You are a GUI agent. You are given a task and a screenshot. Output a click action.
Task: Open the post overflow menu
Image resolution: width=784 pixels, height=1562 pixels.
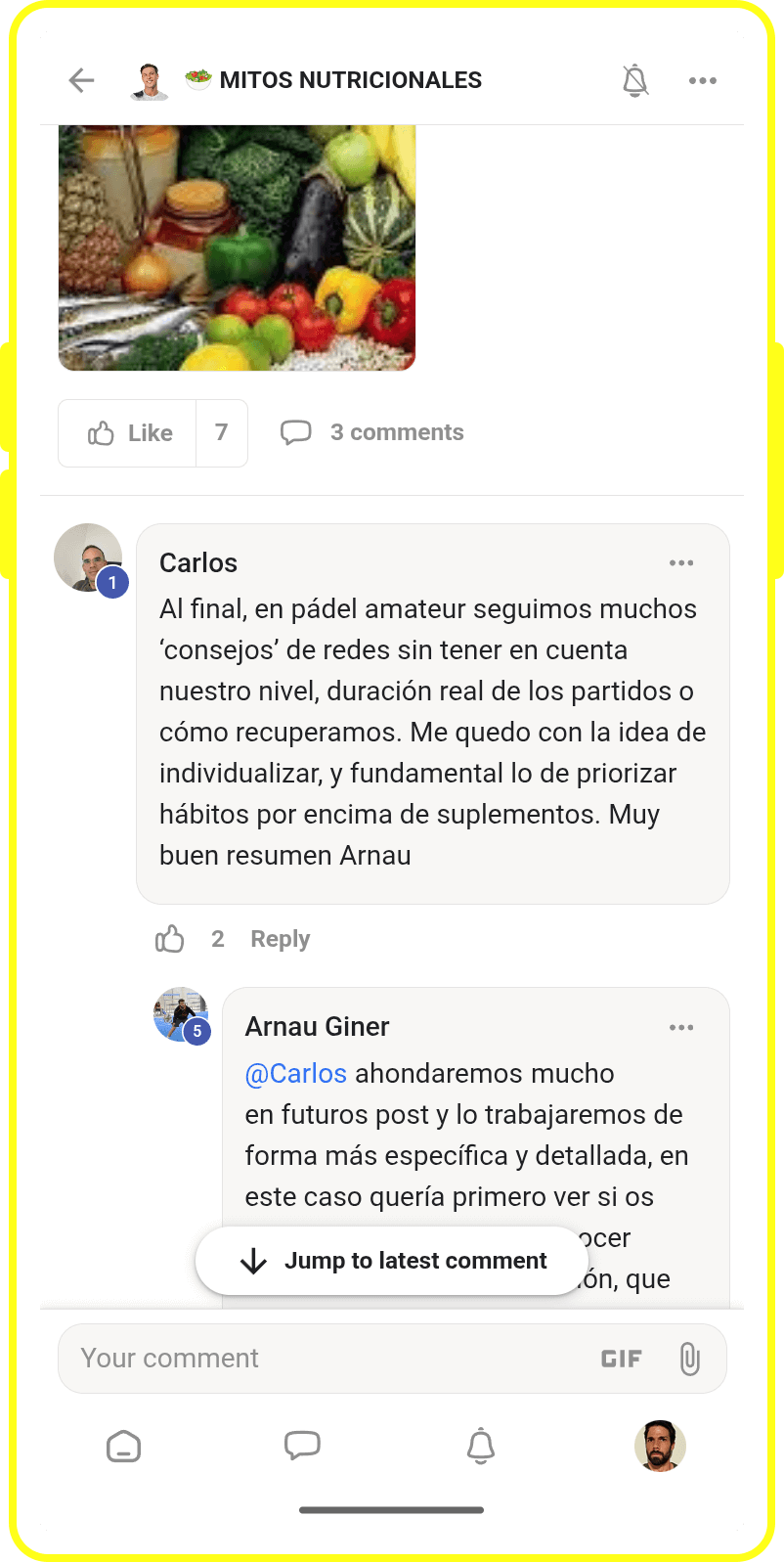[702, 80]
